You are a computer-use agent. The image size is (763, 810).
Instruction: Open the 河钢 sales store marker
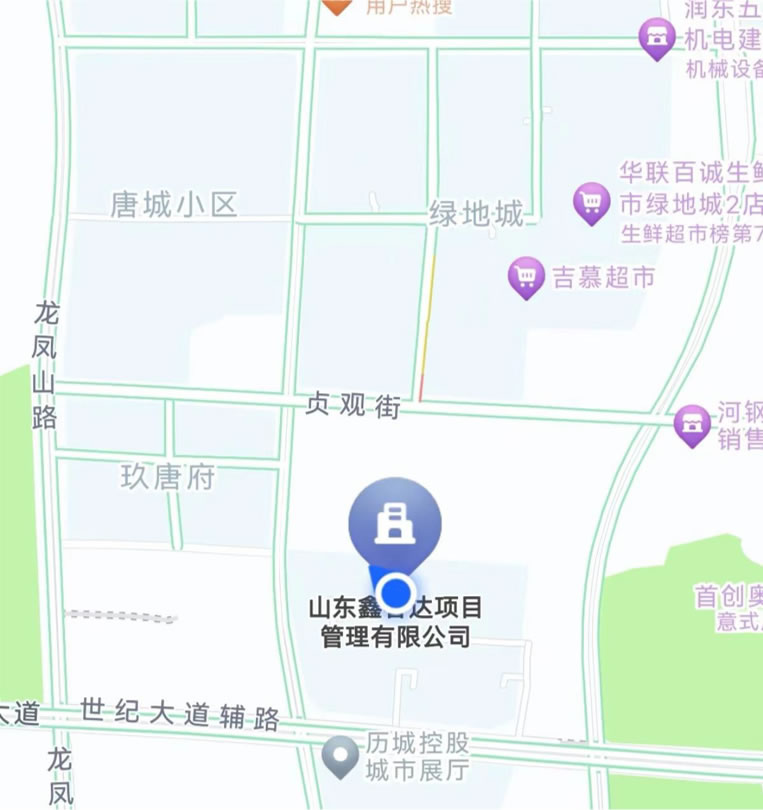(x=692, y=424)
